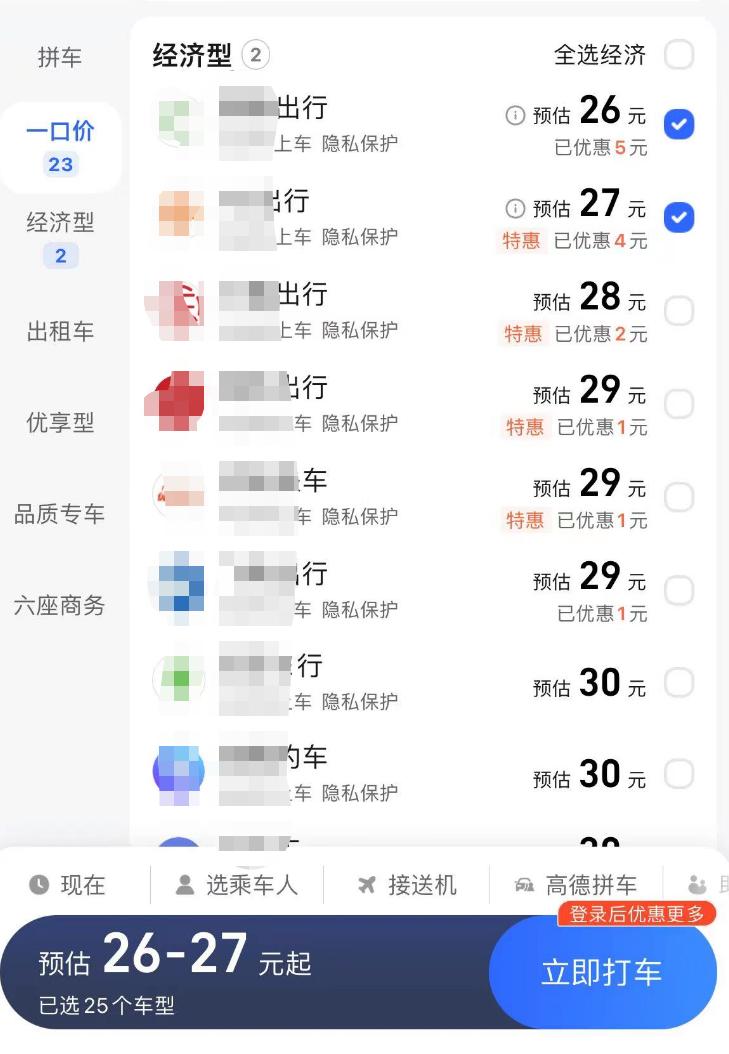The width and height of the screenshot is (729, 1054).
Task: Enable the 30元 ride option checkbox
Action: click(679, 683)
